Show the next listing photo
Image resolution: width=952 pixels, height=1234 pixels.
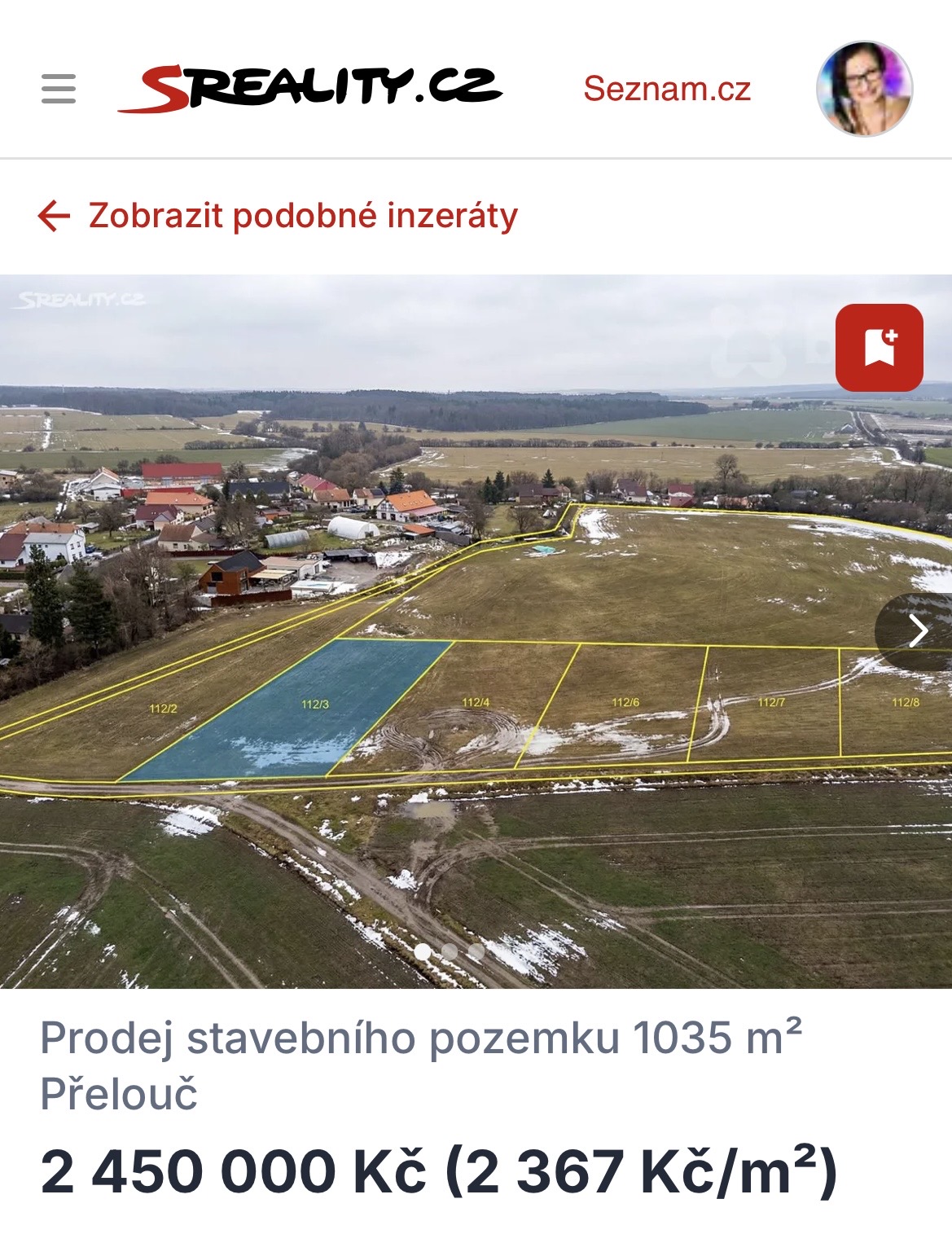pyautogui.click(x=917, y=631)
